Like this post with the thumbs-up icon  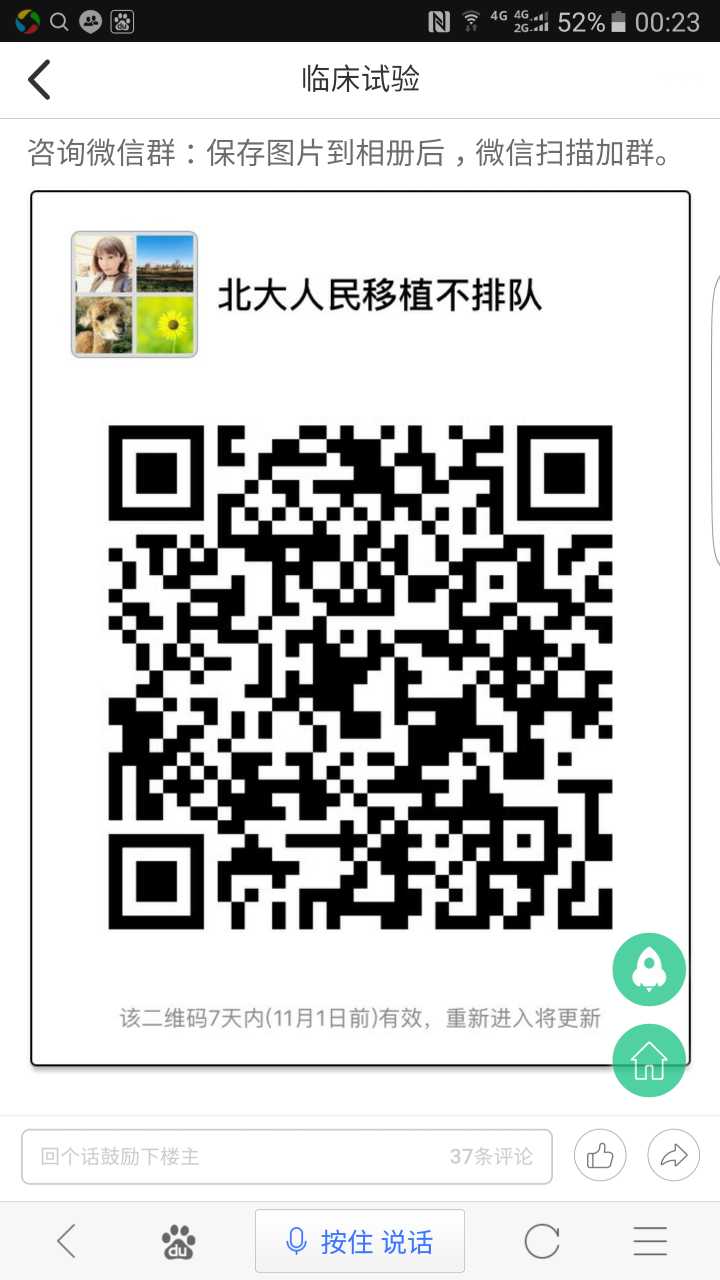click(x=600, y=1157)
